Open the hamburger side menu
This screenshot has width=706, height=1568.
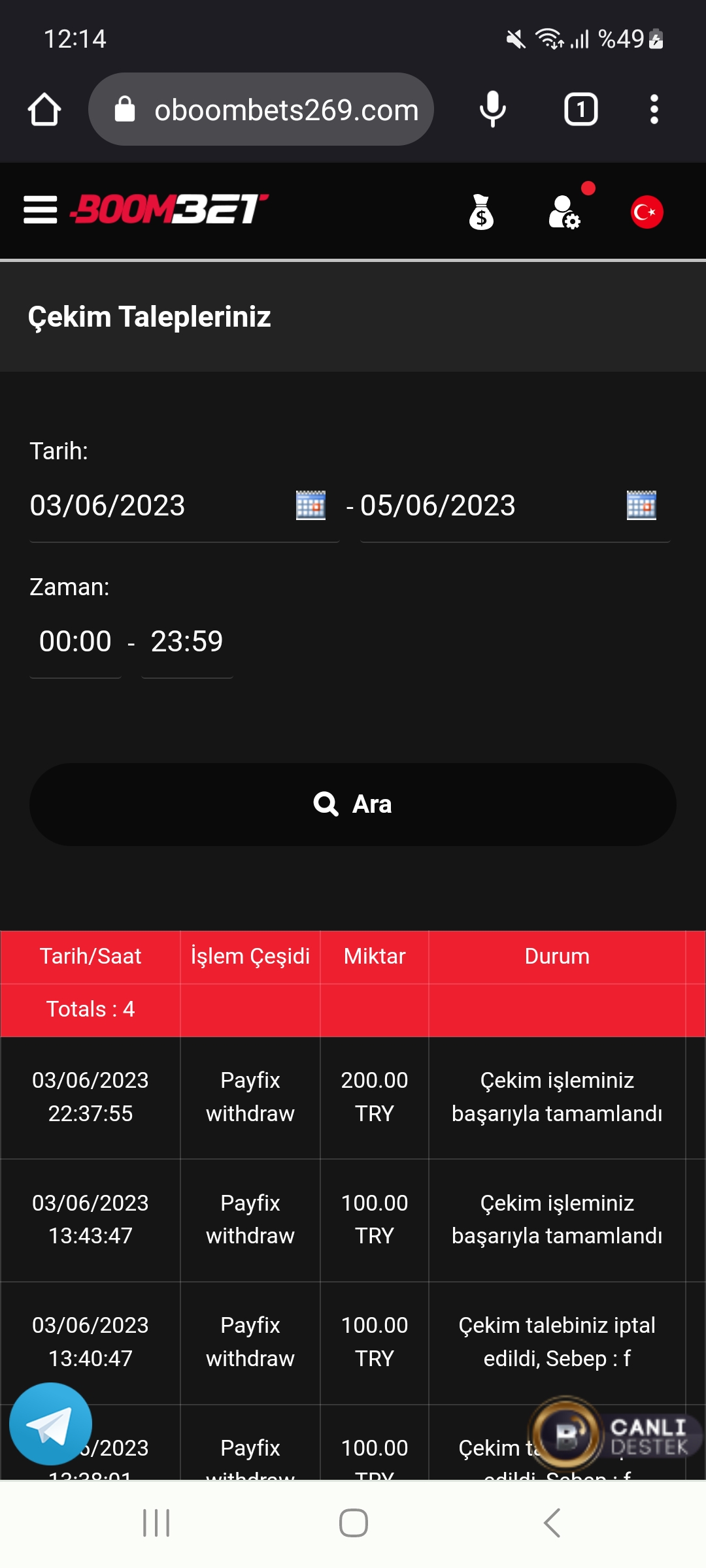coord(41,210)
